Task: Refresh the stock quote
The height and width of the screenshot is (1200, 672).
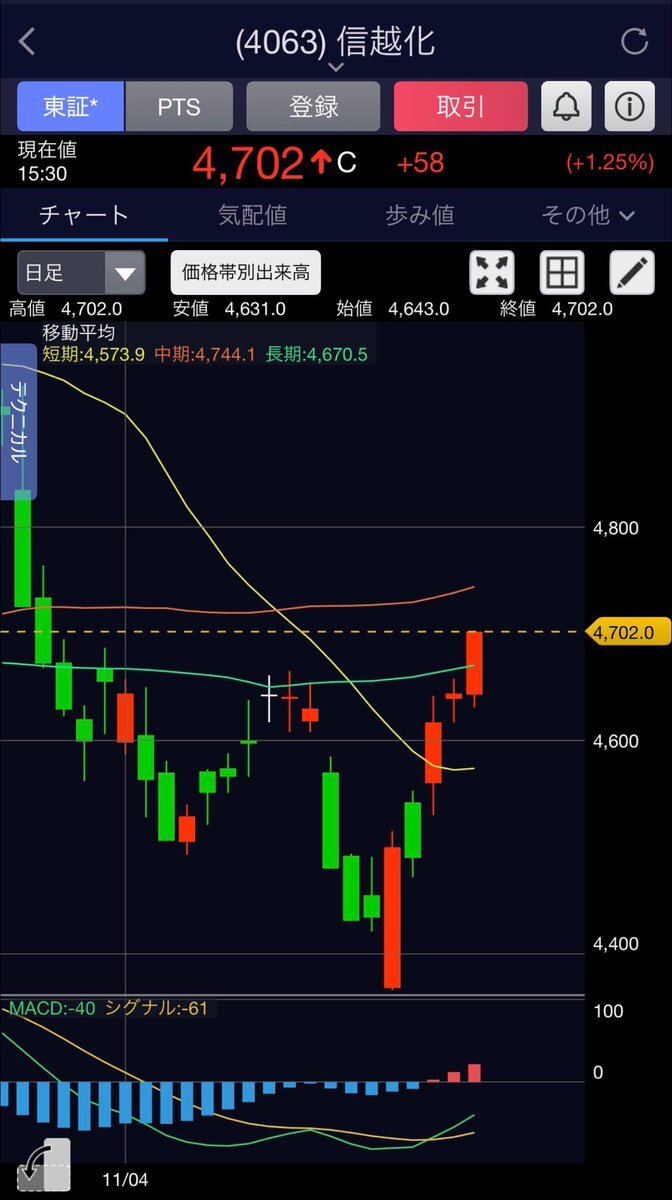Action: point(634,42)
